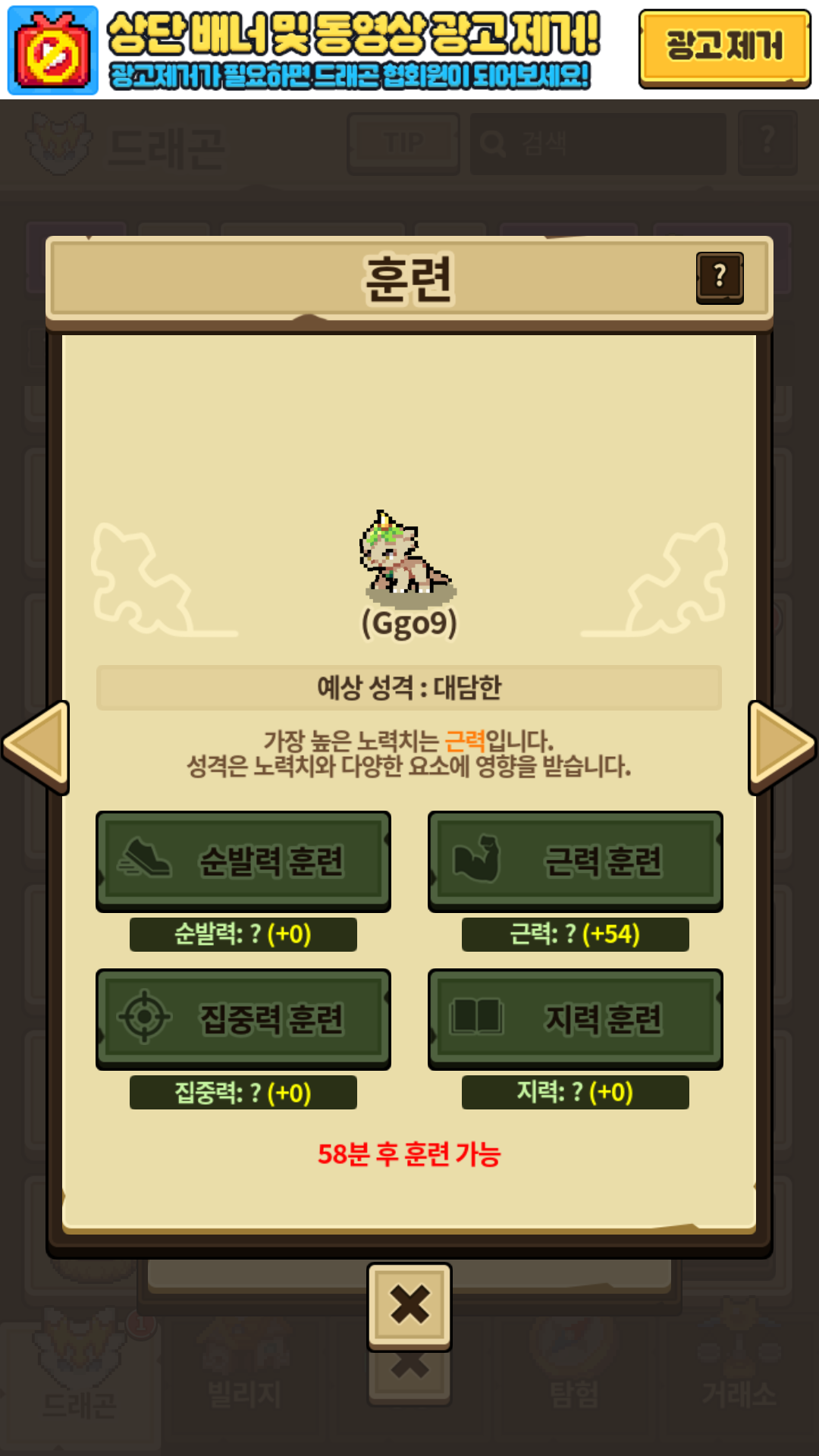
Task: Go to the previous dragon with left arrow
Action: 36,748
